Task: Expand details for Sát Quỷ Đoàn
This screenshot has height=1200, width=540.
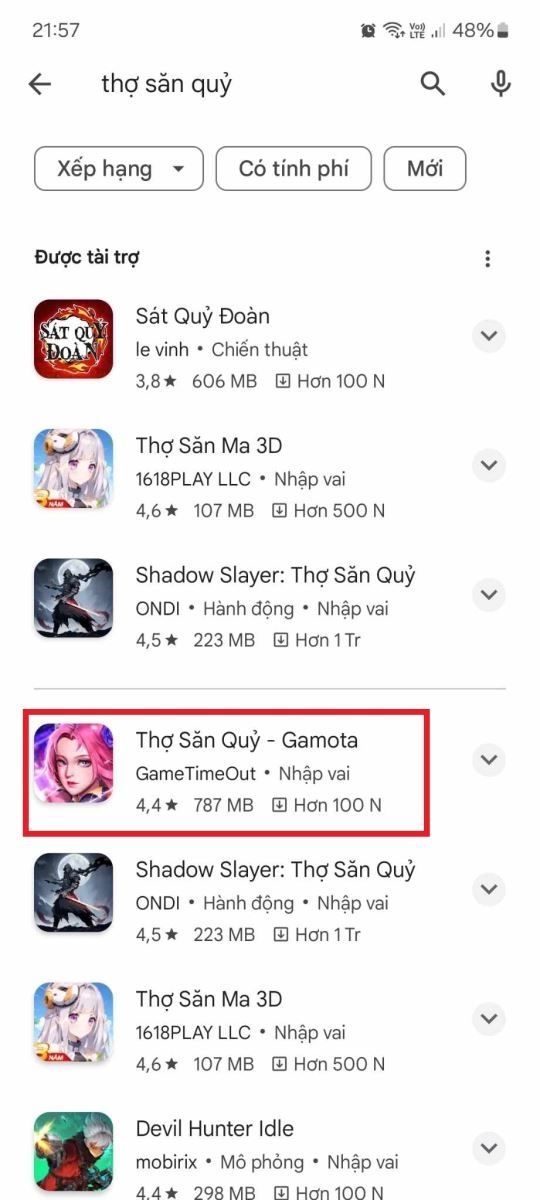Action: tap(489, 336)
